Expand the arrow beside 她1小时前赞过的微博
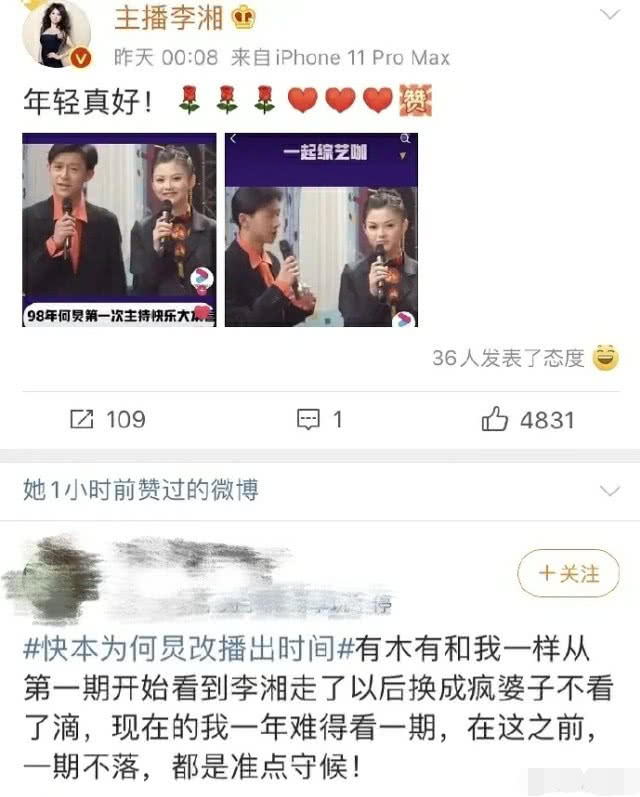The image size is (640, 797). [x=608, y=490]
